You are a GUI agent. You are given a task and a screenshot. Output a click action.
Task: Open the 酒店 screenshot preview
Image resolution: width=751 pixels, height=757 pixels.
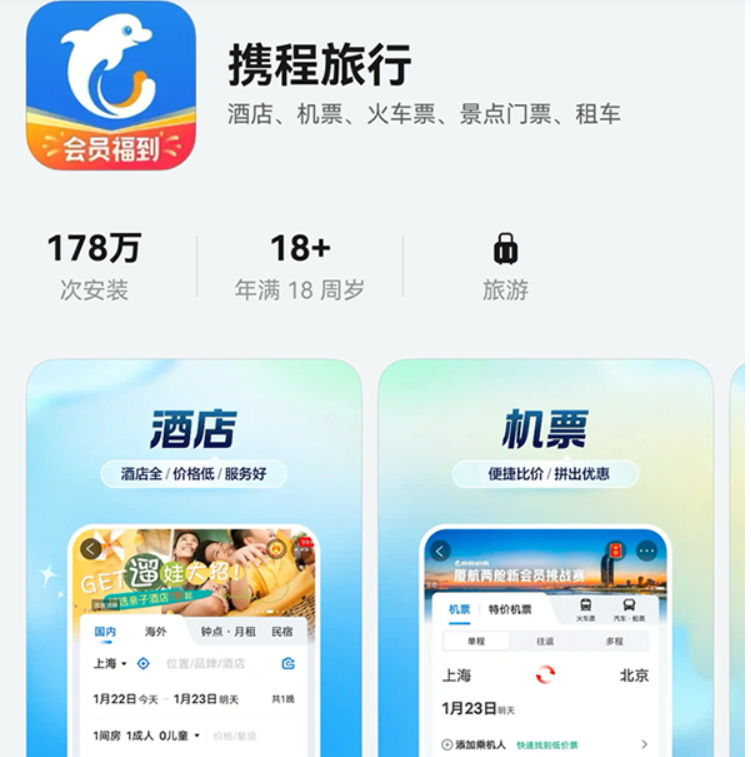pos(193,558)
